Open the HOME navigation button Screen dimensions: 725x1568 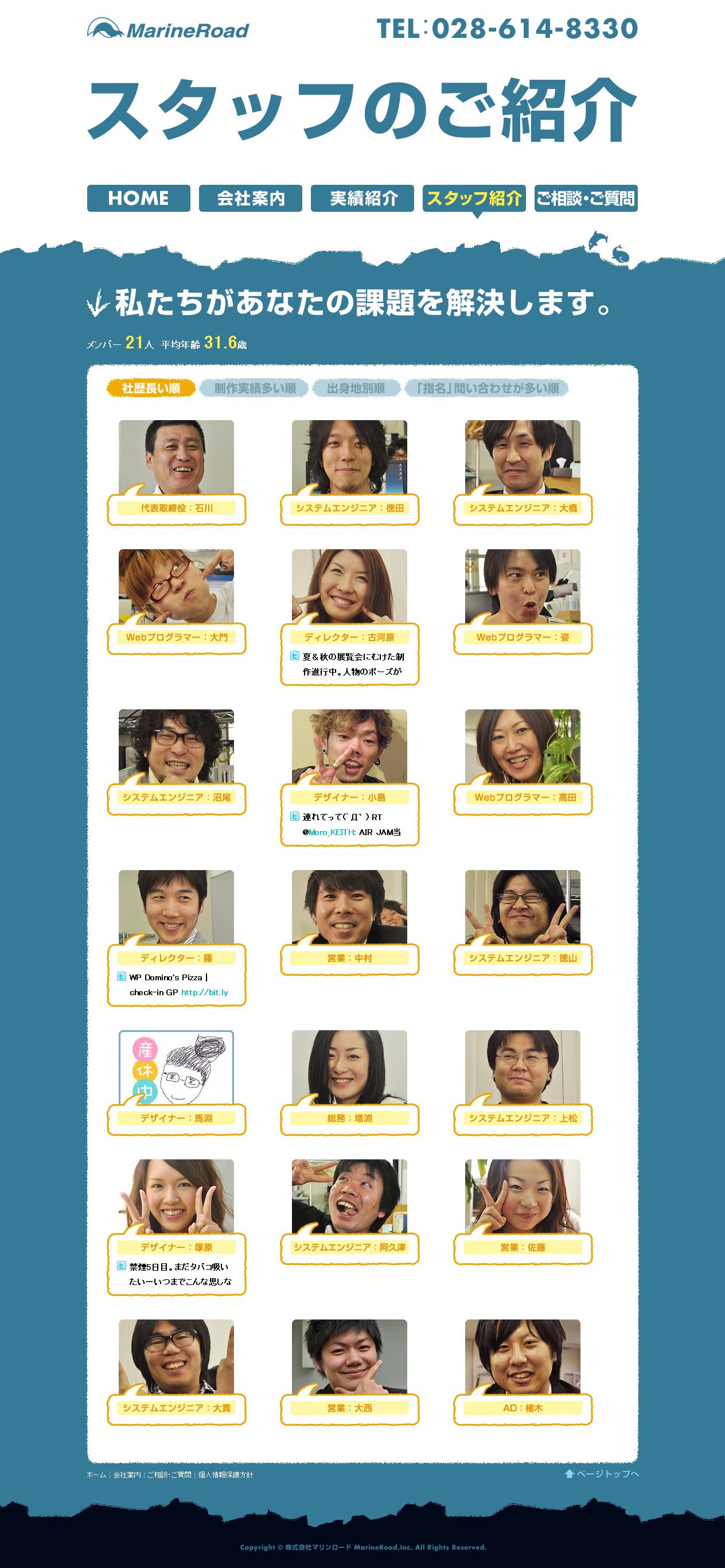pos(138,199)
